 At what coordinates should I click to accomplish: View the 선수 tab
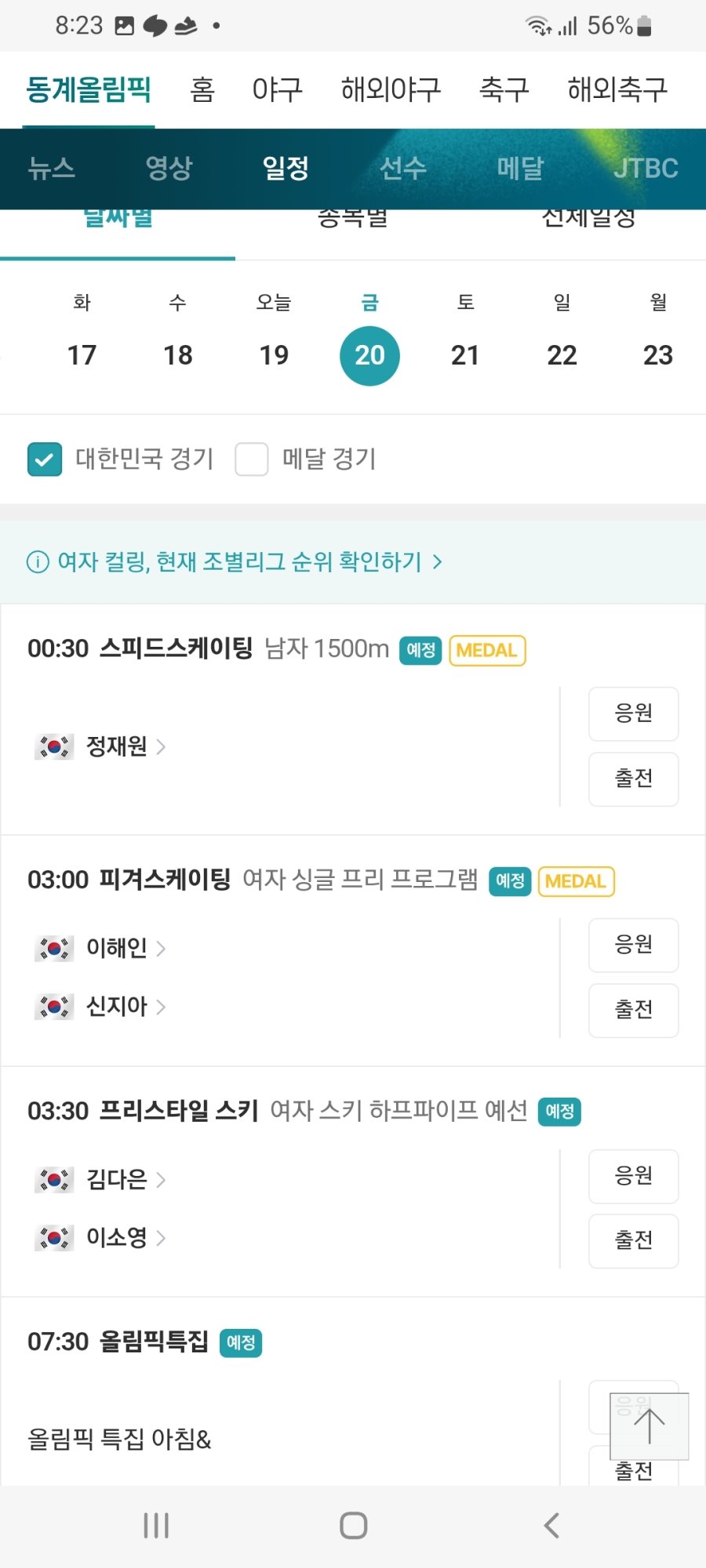pos(403,168)
